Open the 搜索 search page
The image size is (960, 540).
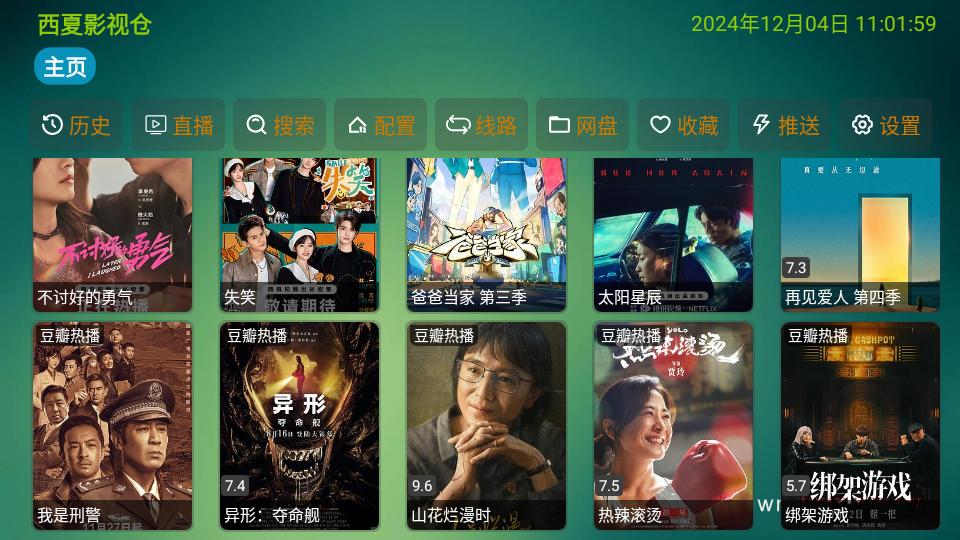coord(280,125)
